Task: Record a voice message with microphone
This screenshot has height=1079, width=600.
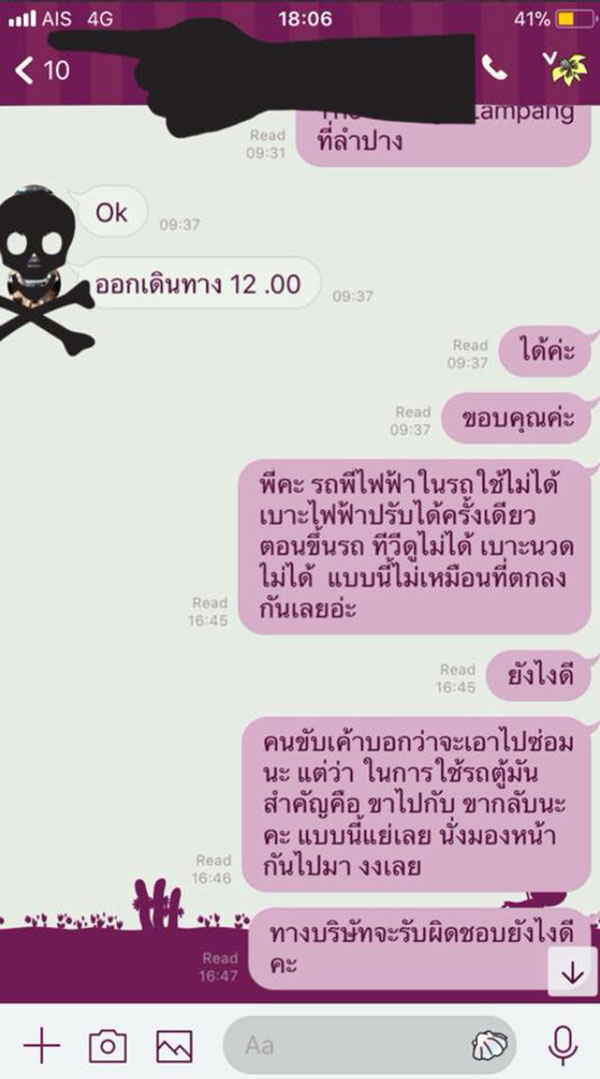Action: pyautogui.click(x=563, y=1047)
